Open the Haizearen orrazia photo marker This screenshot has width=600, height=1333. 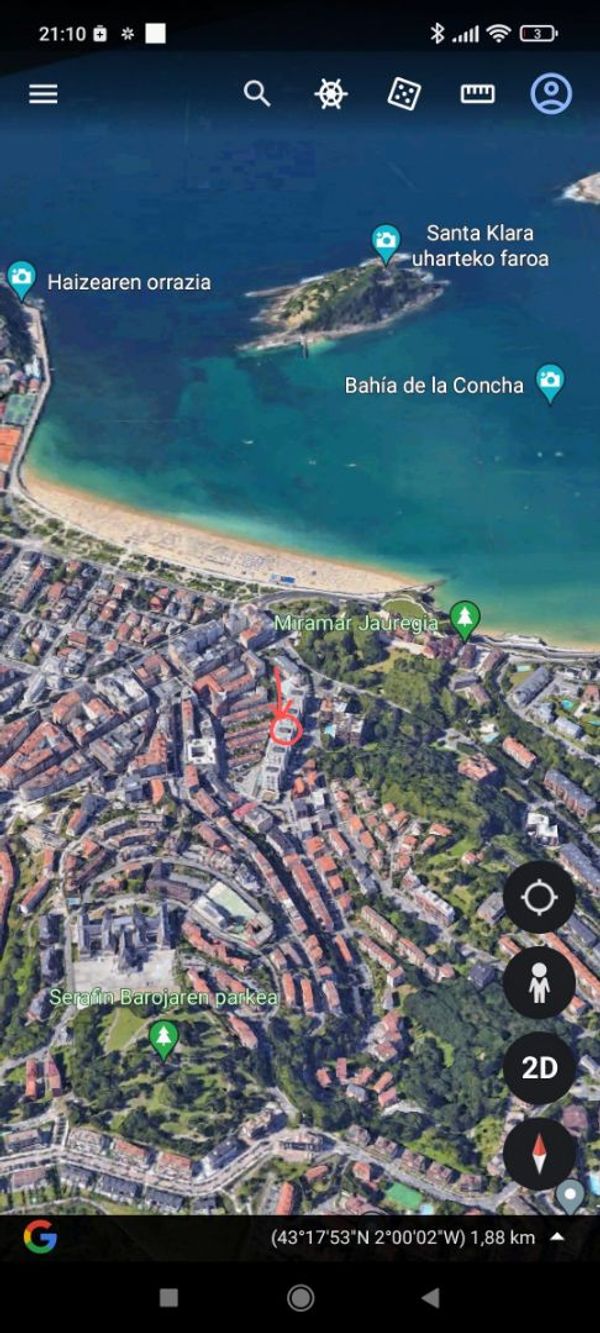pyautogui.click(x=21, y=279)
